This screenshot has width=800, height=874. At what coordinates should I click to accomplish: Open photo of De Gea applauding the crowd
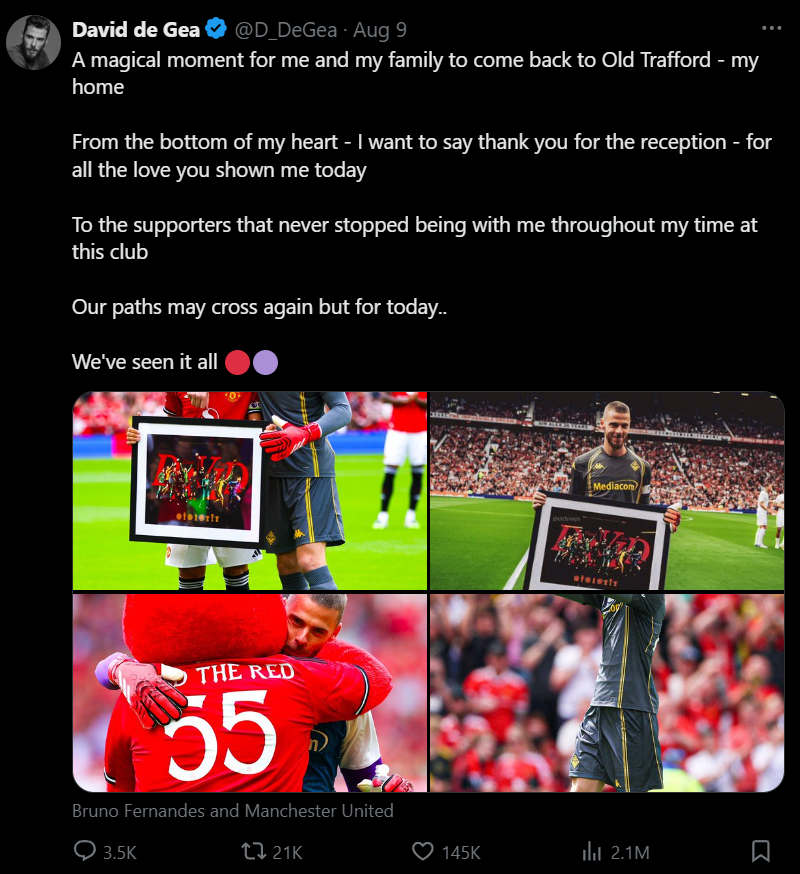point(607,692)
